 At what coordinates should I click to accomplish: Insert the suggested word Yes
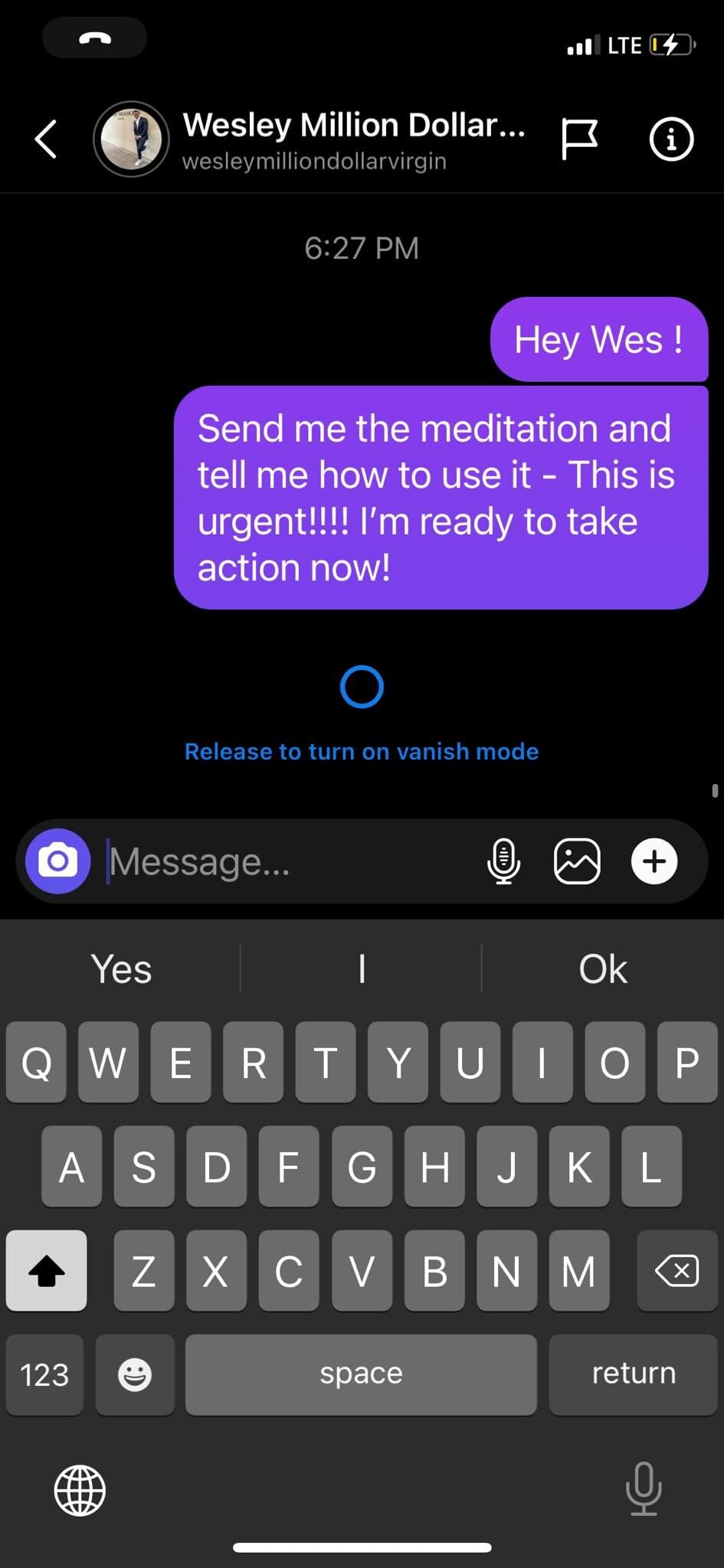tap(121, 969)
